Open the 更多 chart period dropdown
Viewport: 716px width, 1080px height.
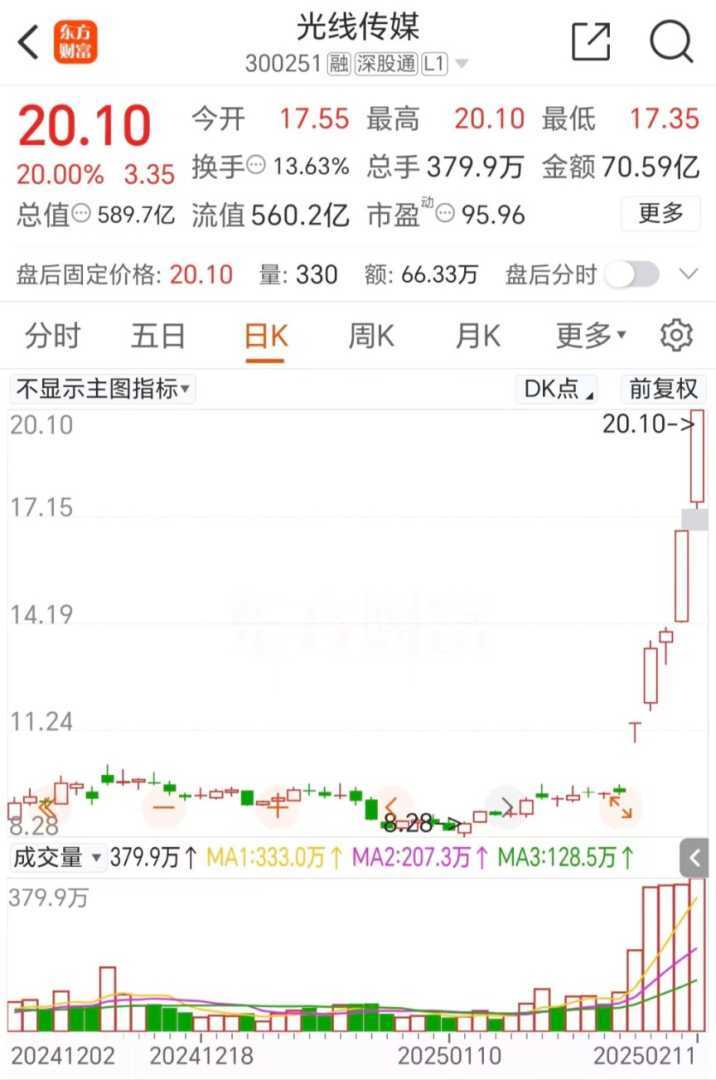pos(590,336)
